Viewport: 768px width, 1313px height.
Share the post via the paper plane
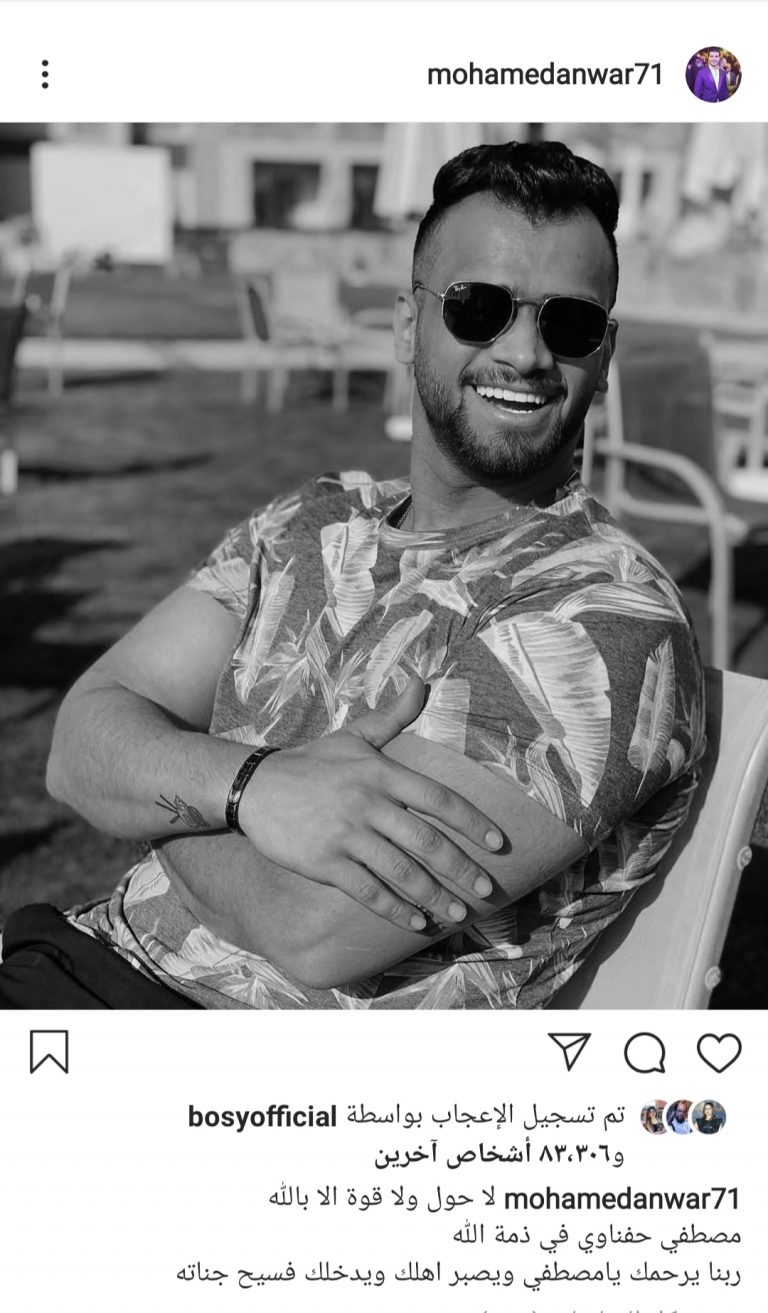pos(570,1052)
